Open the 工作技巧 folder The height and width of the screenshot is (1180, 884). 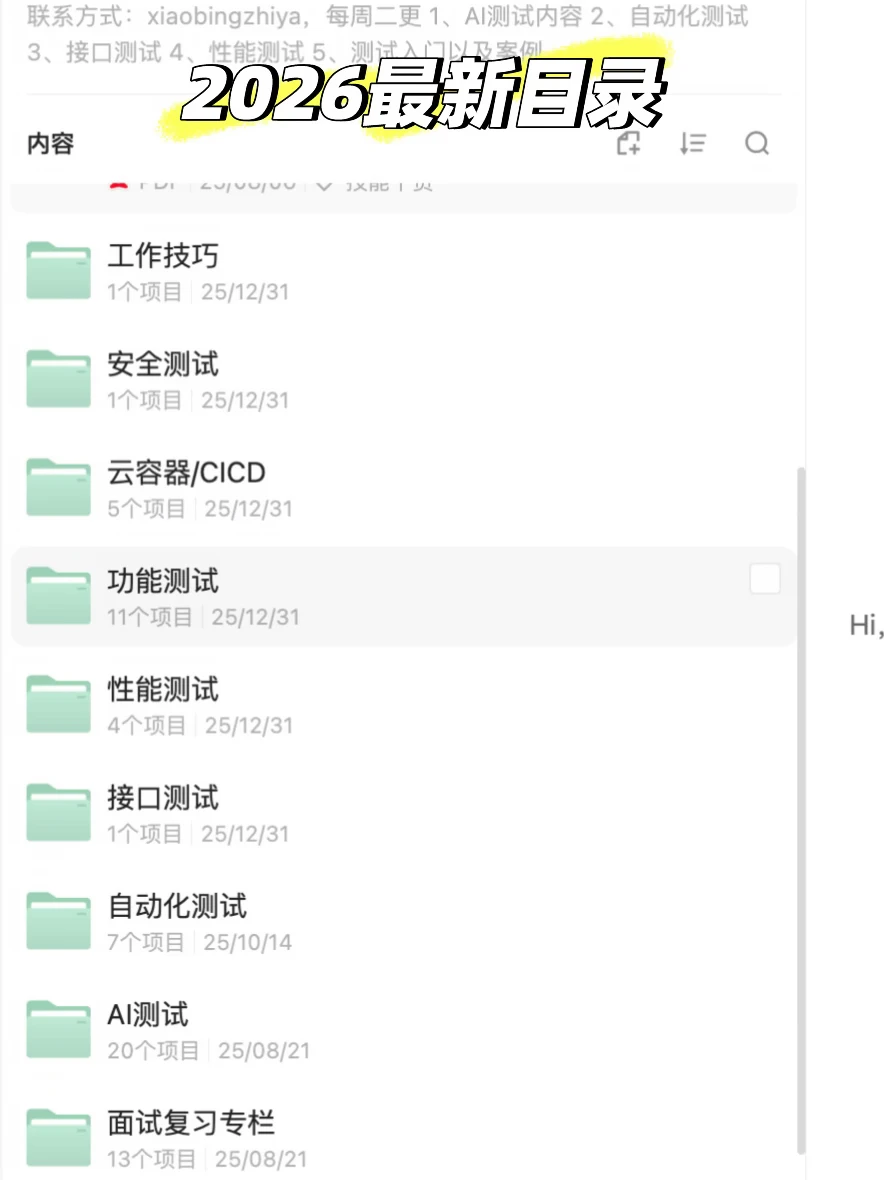[x=403, y=271]
